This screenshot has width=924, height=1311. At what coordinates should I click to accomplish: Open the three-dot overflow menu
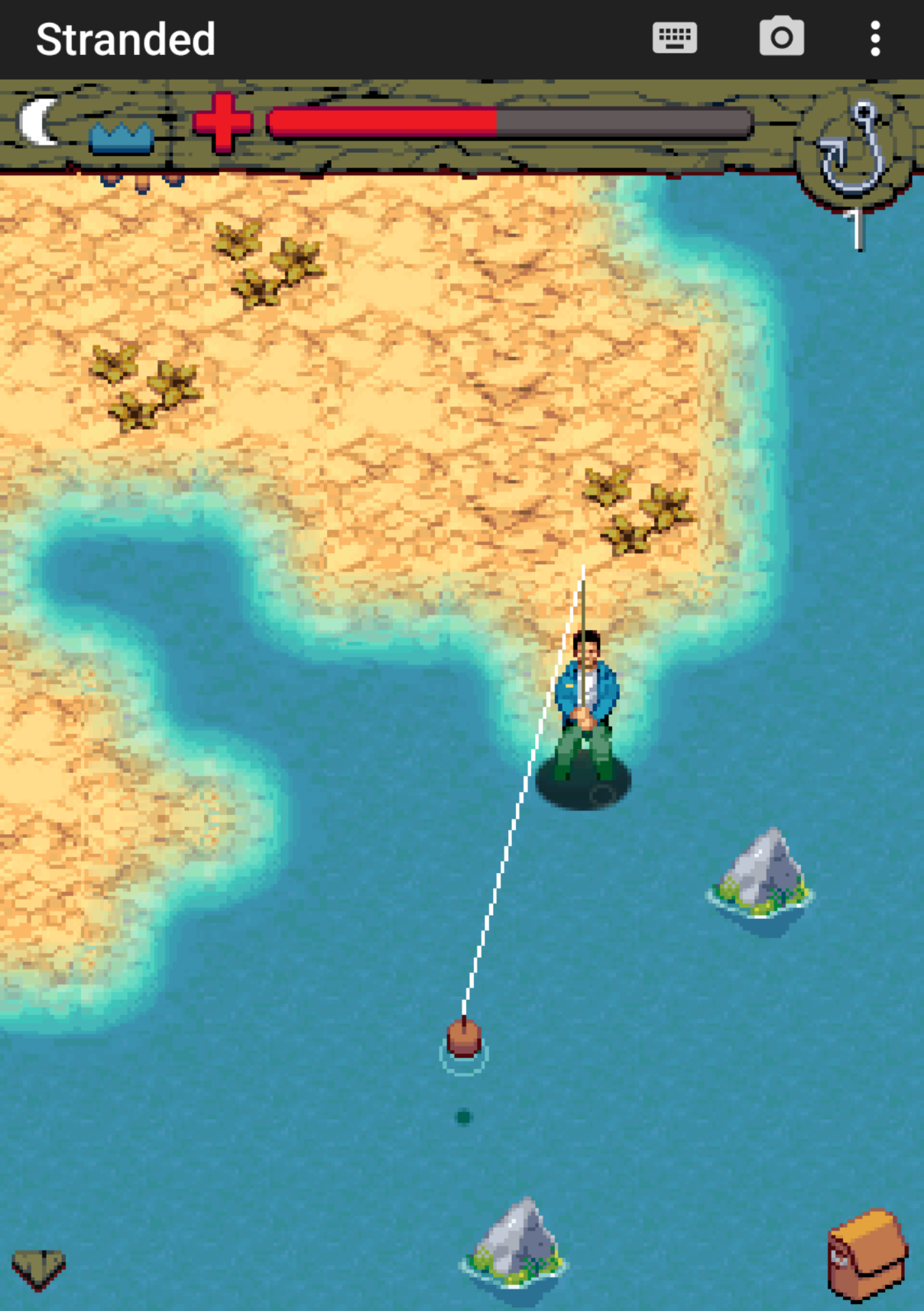tap(875, 38)
